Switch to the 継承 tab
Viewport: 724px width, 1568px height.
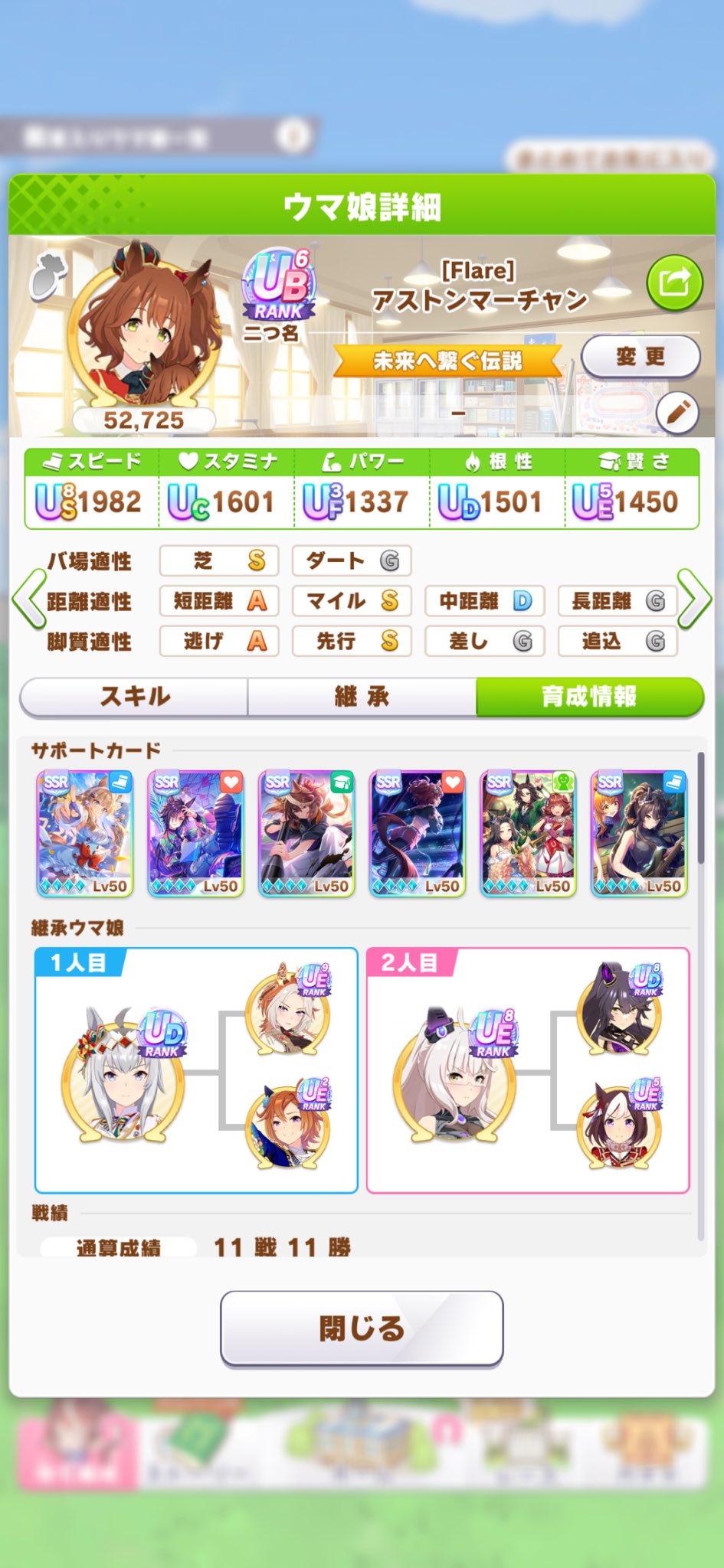click(362, 696)
